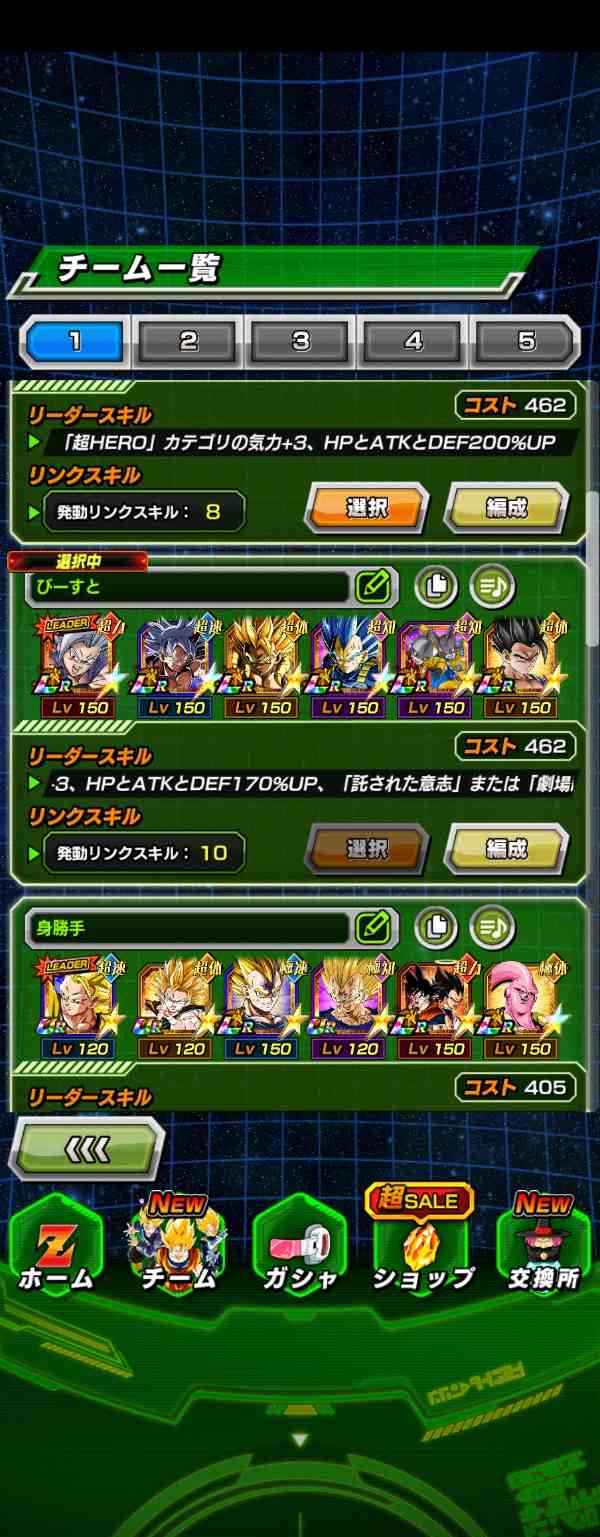Switch to team page 4

tap(413, 342)
